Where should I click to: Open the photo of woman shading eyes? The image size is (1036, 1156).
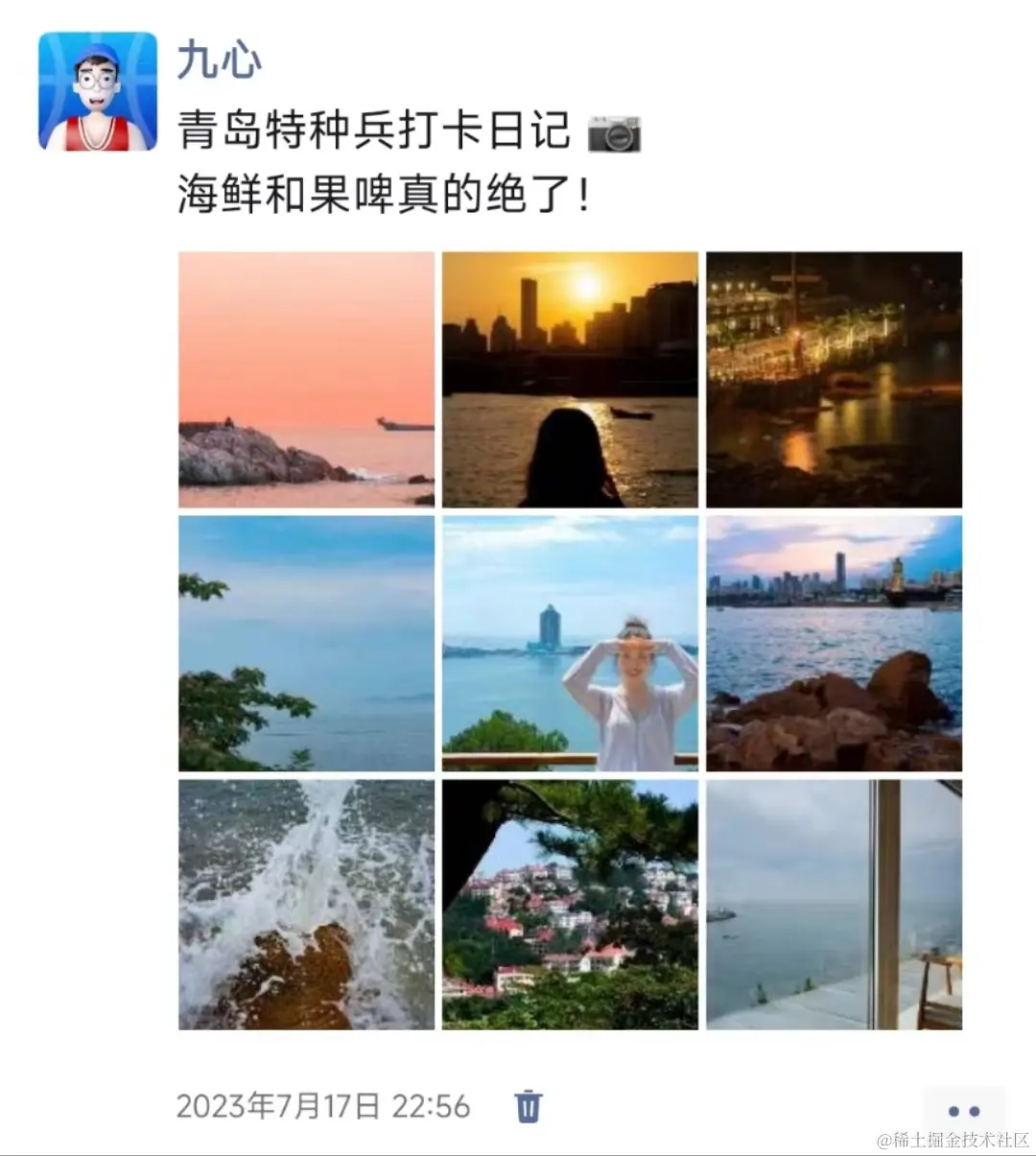[570, 644]
